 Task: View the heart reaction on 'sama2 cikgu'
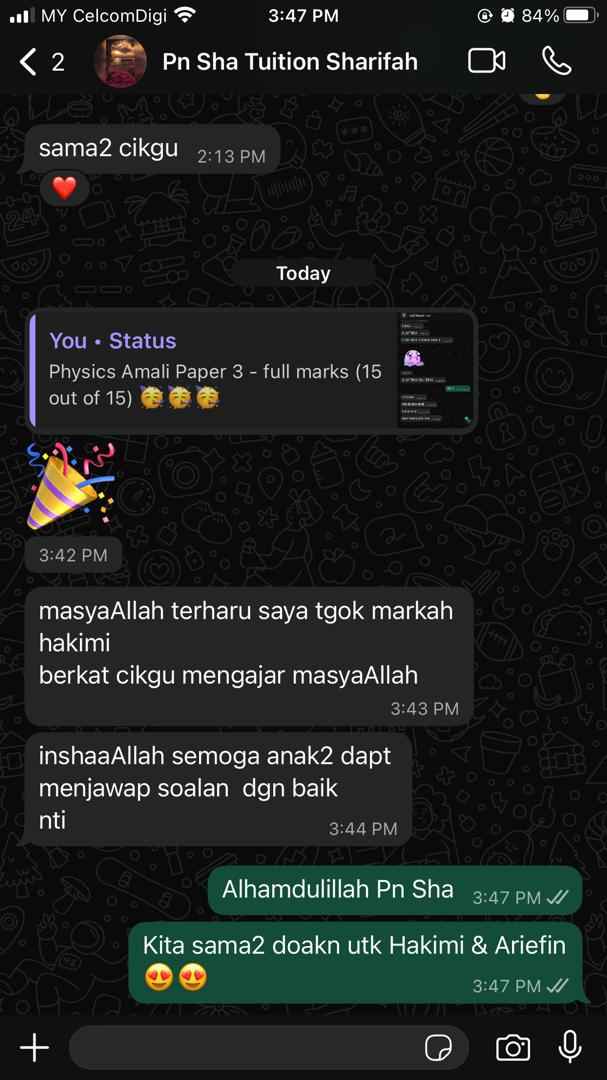click(64, 188)
